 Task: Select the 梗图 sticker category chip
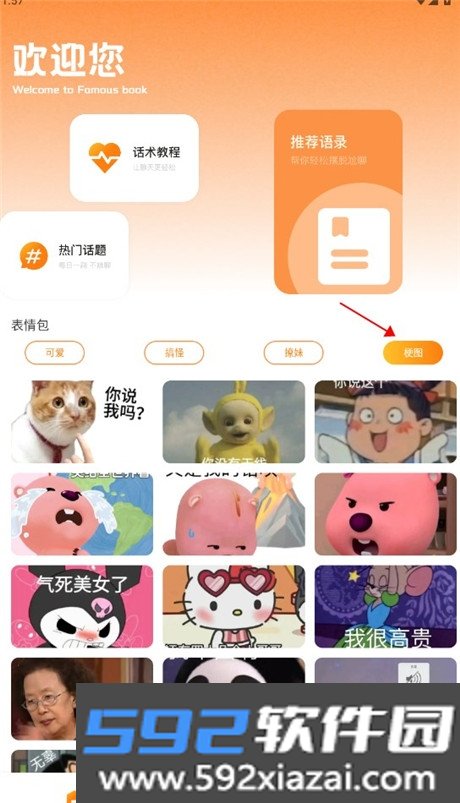pos(413,353)
